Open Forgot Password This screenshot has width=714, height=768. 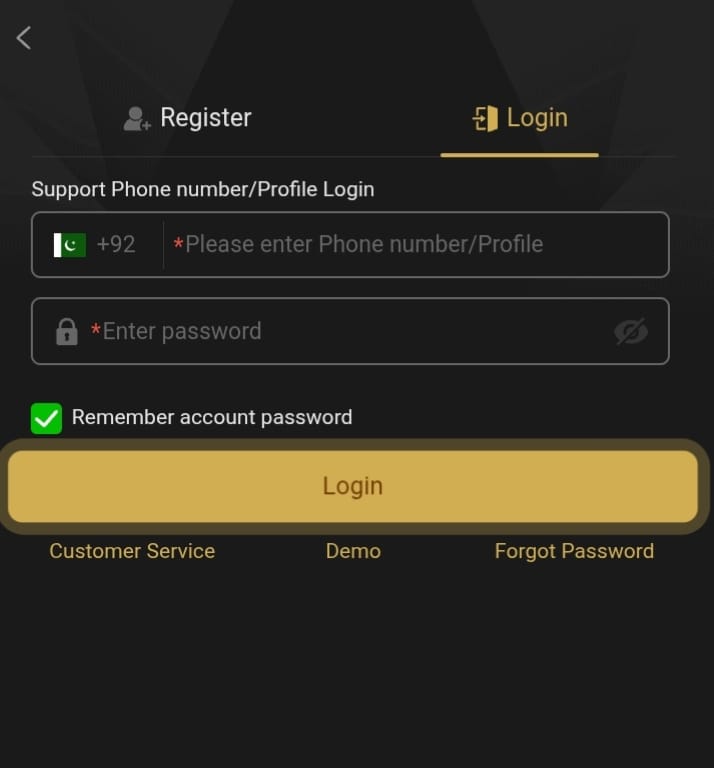574,551
